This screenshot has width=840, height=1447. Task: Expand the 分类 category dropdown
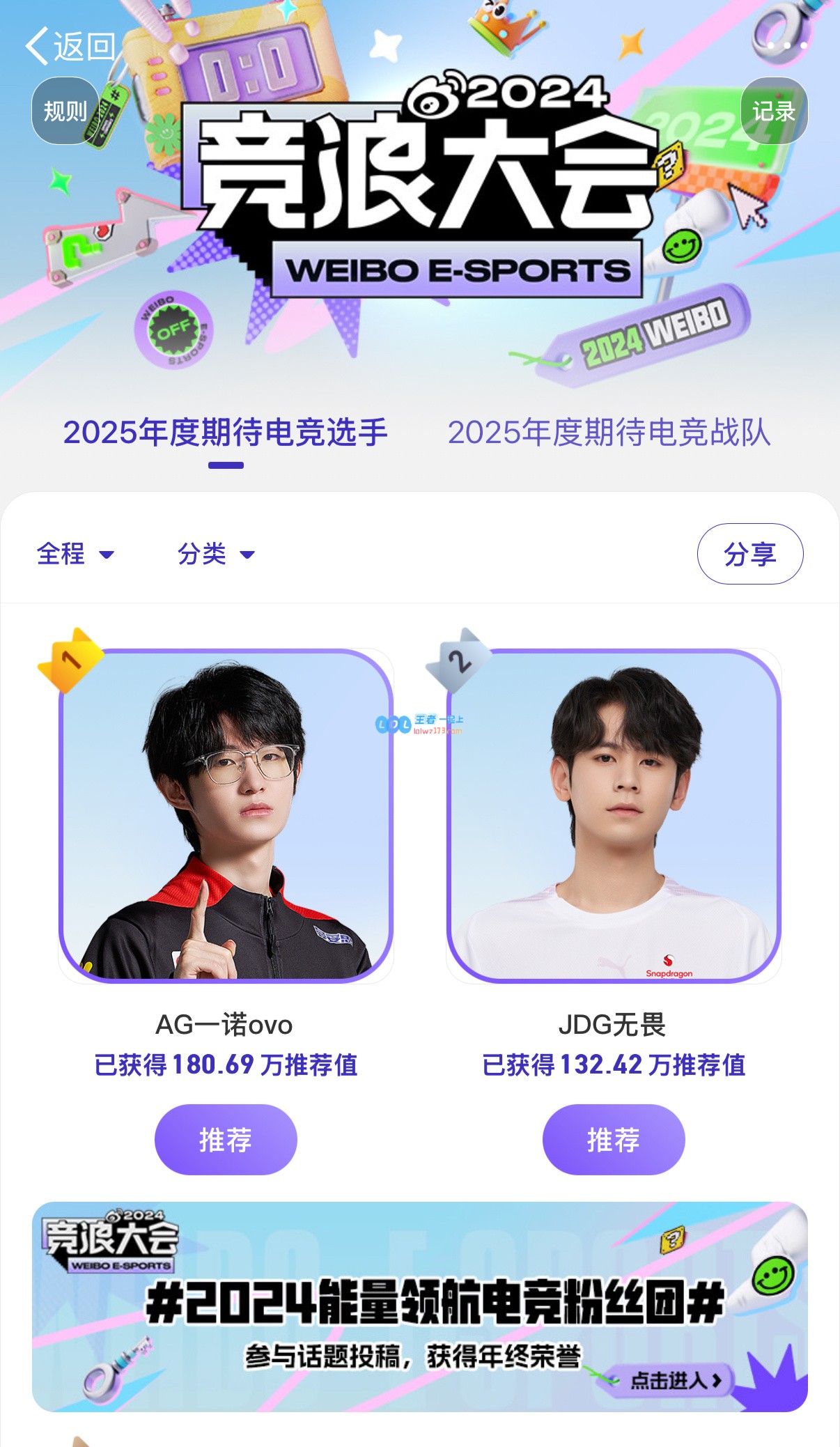tap(216, 554)
